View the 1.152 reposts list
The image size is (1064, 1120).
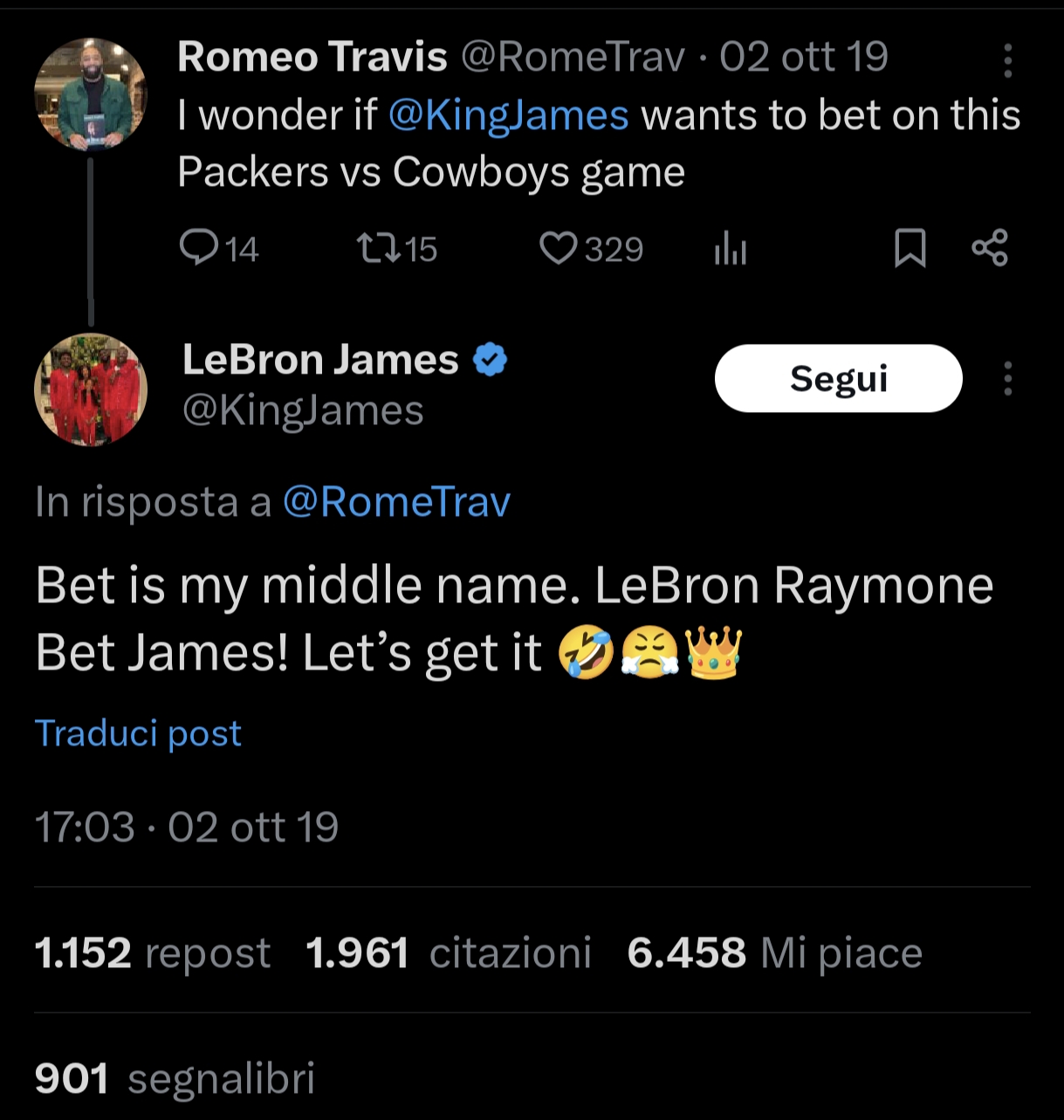point(152,952)
